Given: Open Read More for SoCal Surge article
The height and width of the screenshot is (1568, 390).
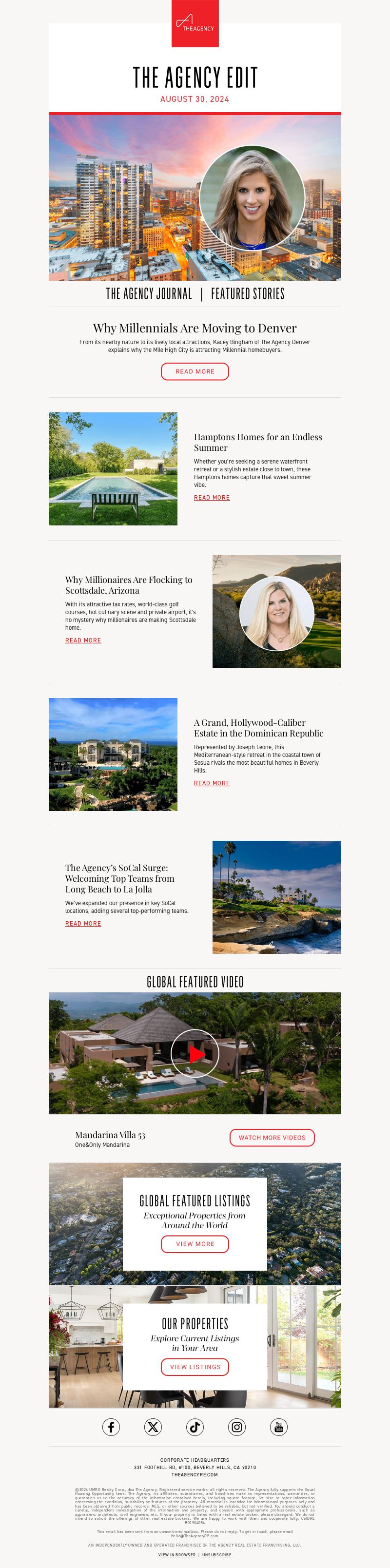Looking at the screenshot, I should (x=83, y=923).
